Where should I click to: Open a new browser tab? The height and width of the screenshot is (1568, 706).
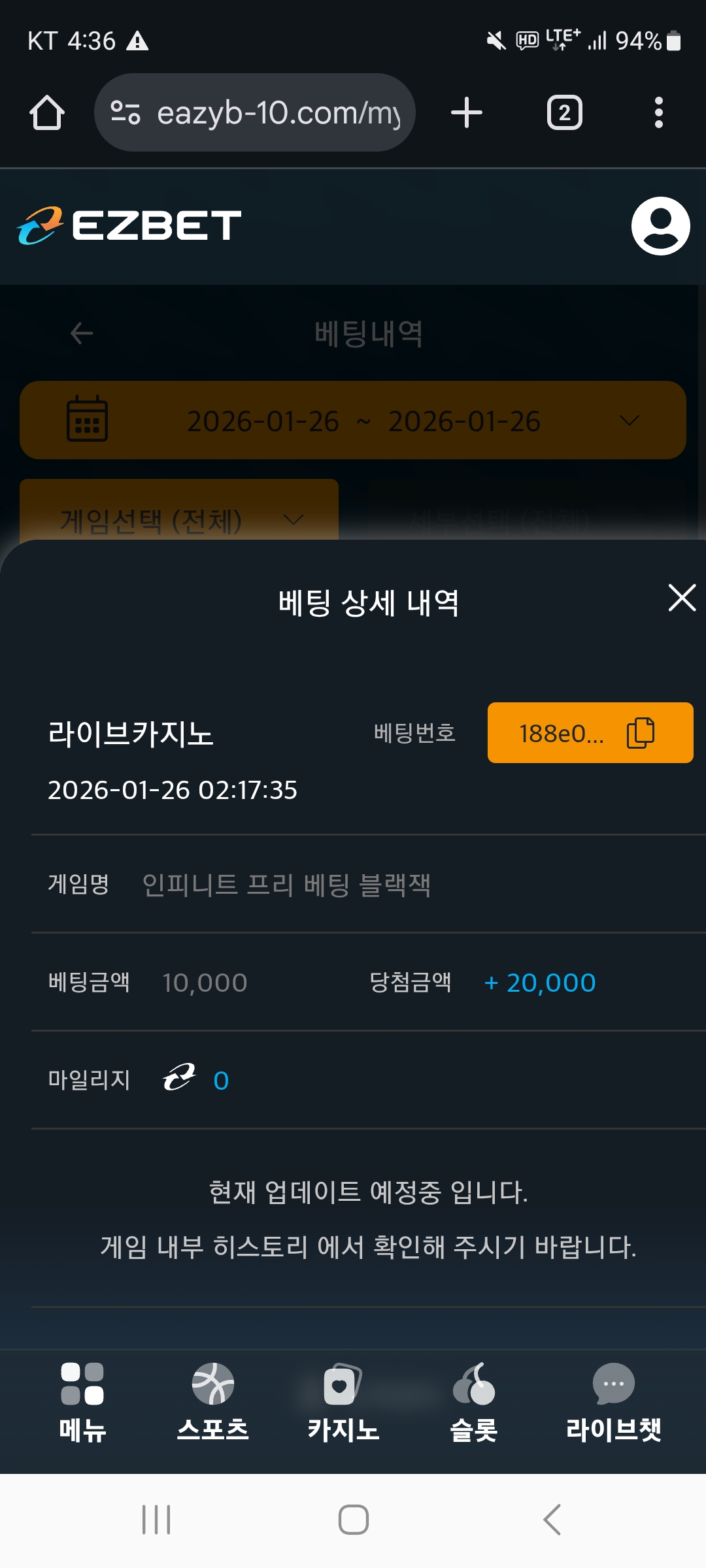[467, 113]
